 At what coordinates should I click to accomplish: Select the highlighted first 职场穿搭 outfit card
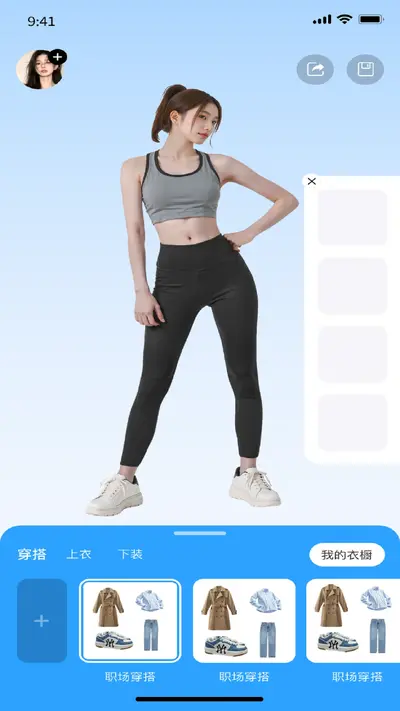click(x=130, y=621)
